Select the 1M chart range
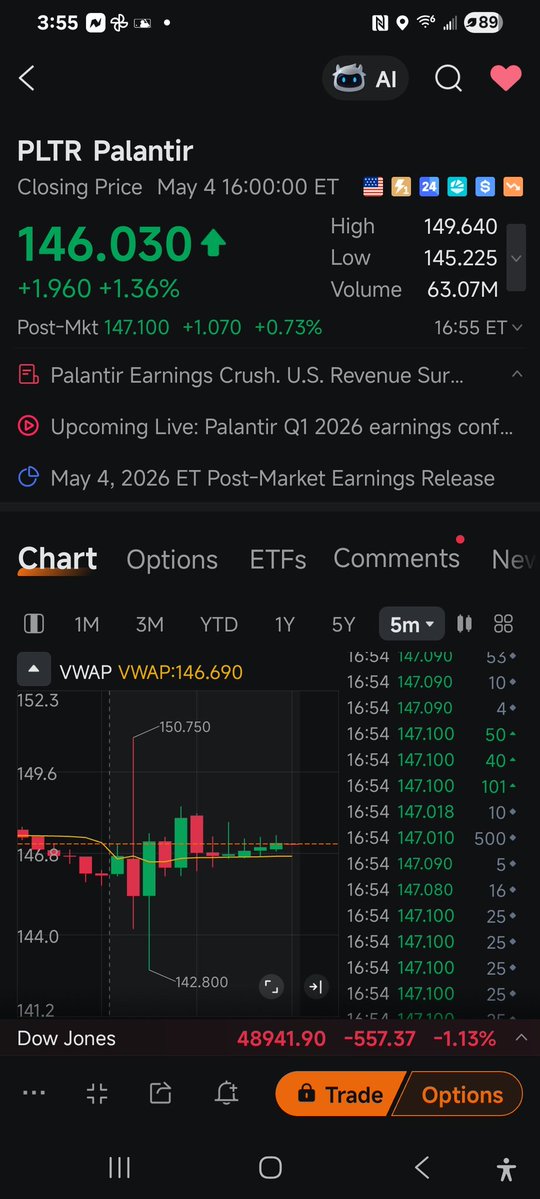 86,625
